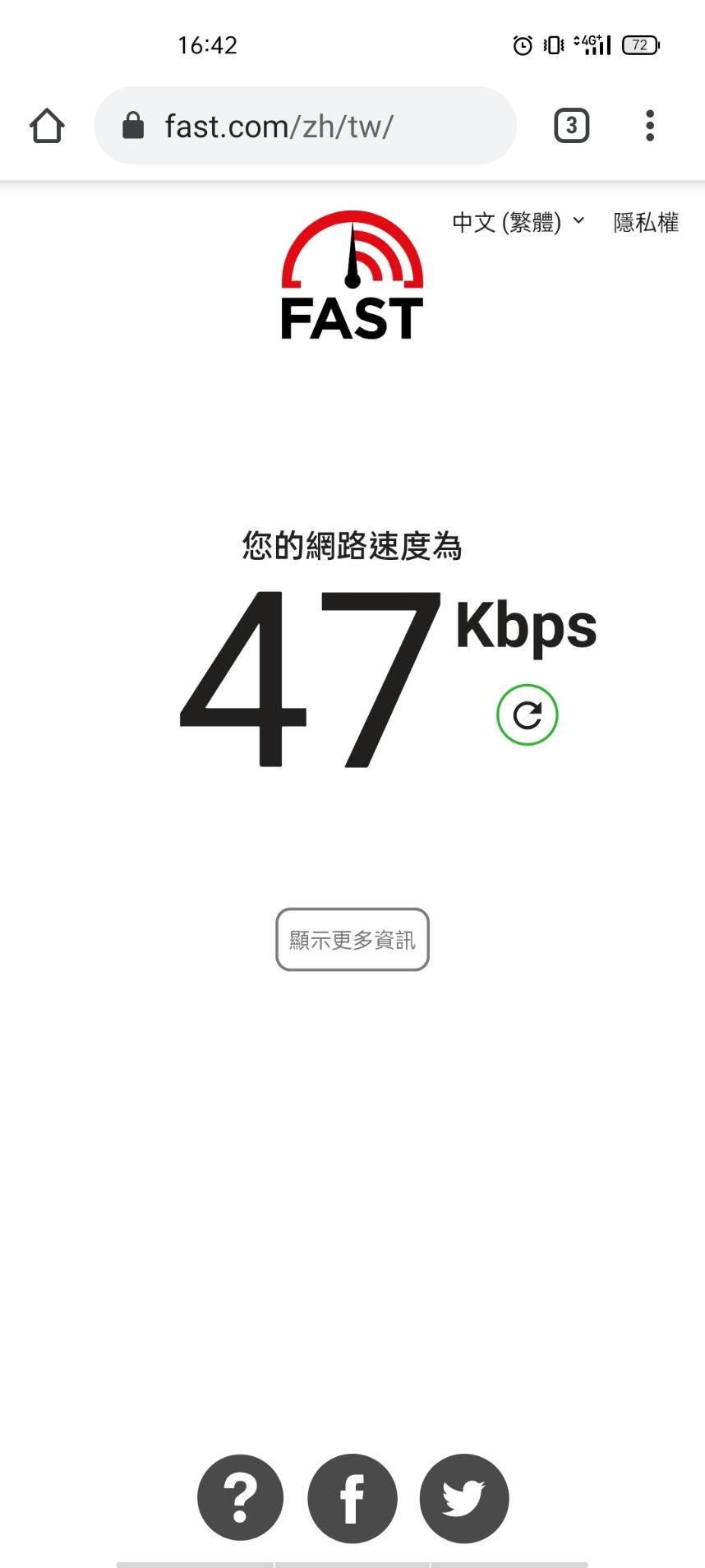Open the browser overflow menu
The image size is (705, 1568).
pyautogui.click(x=650, y=126)
